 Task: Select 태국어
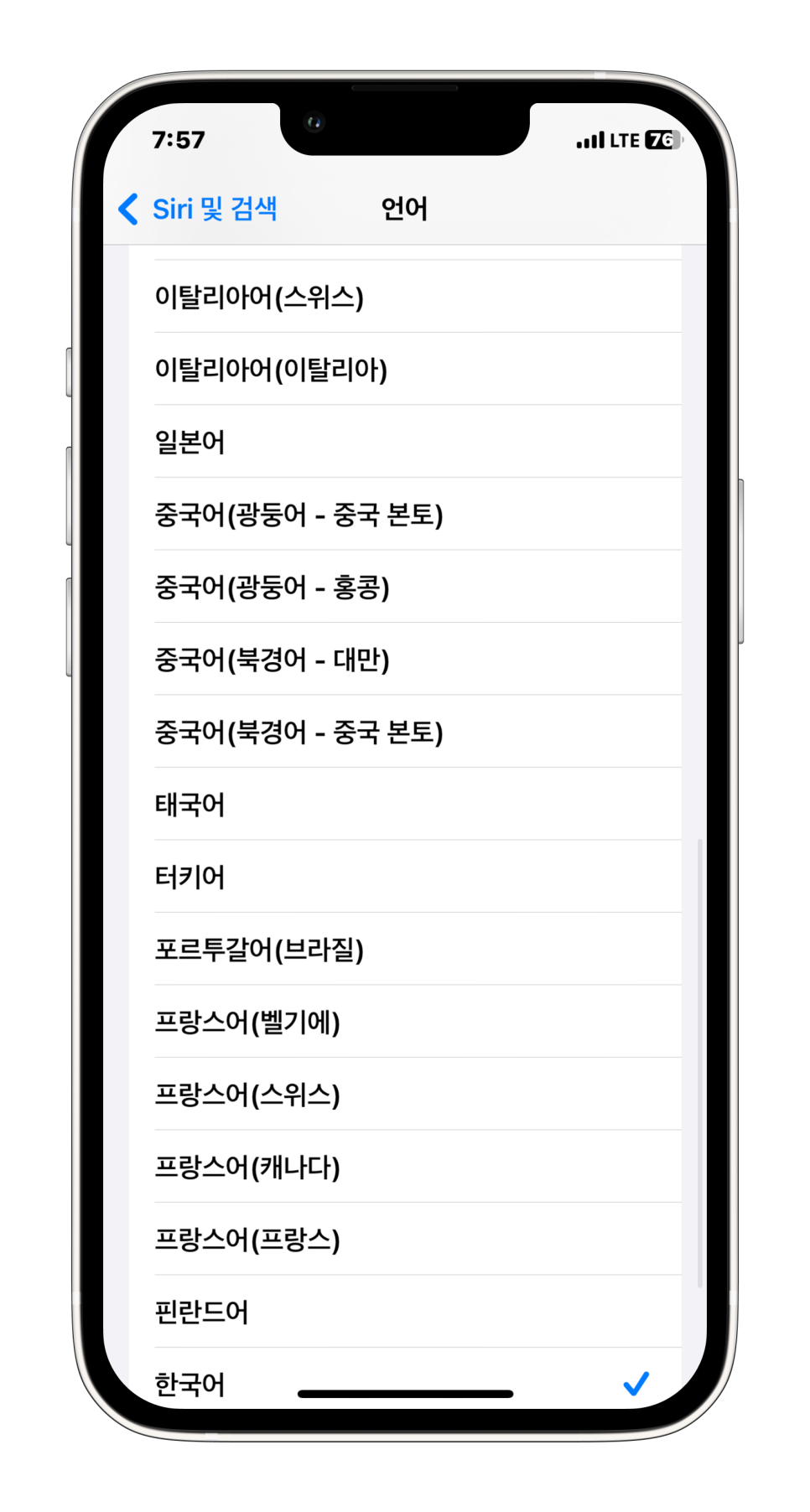pos(405,804)
